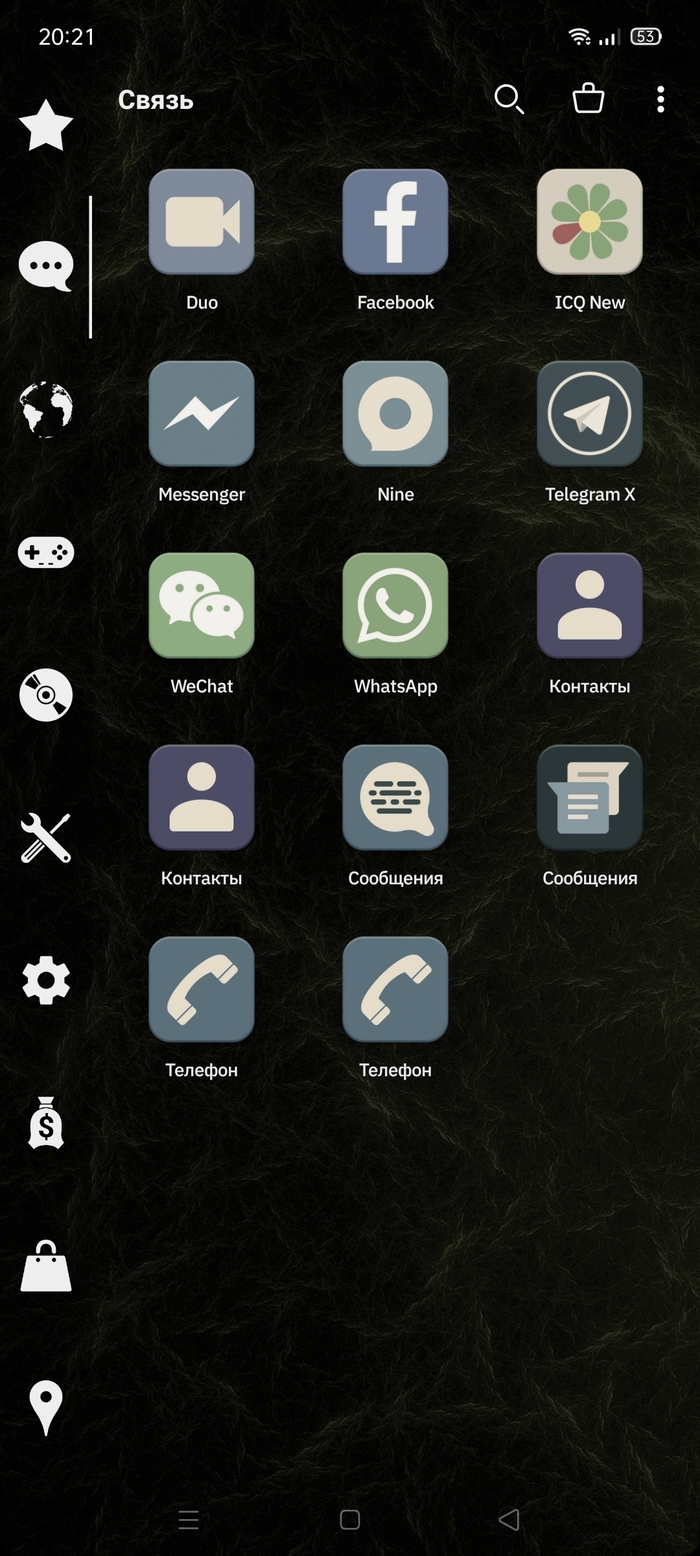Open the three-dot overflow menu

click(x=660, y=99)
